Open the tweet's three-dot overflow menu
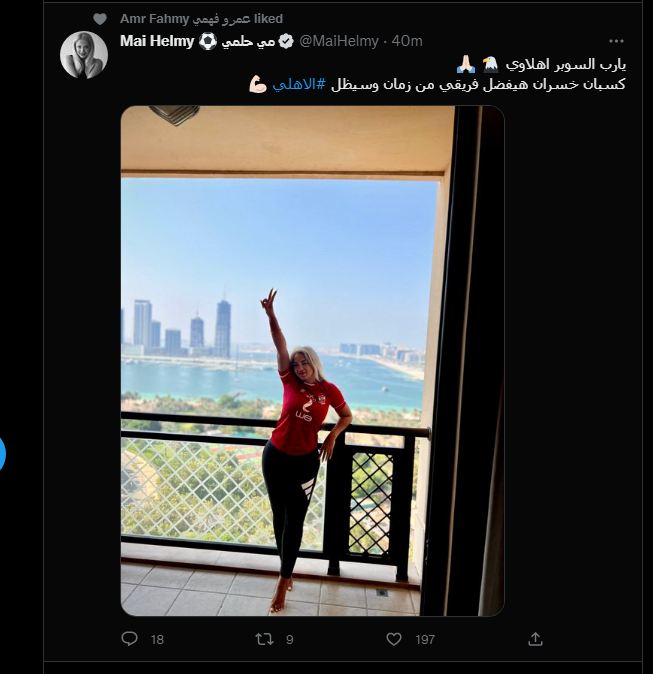This screenshot has height=674, width=653. click(617, 41)
